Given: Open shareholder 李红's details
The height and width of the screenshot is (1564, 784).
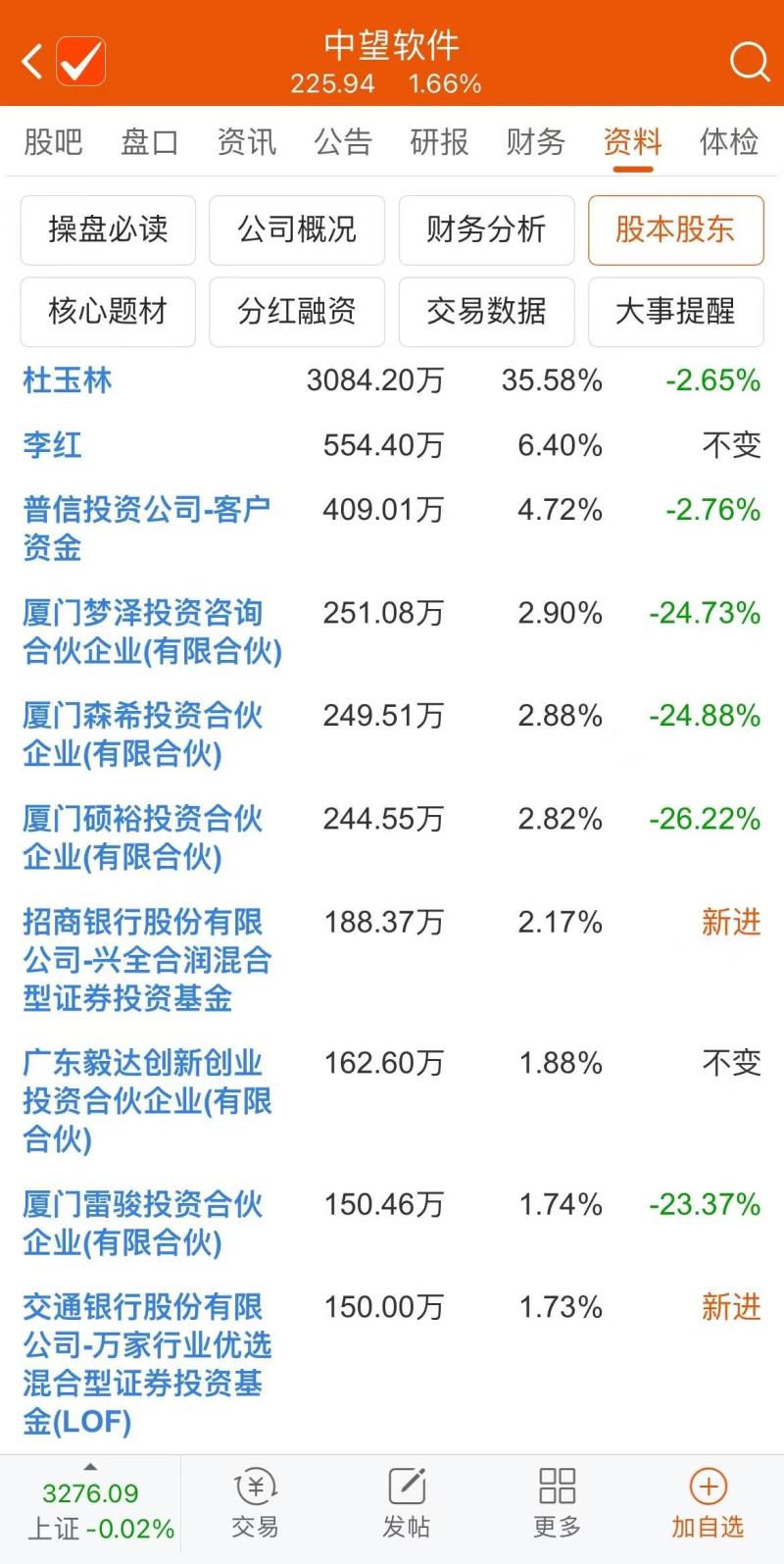Looking at the screenshot, I should click(x=52, y=445).
